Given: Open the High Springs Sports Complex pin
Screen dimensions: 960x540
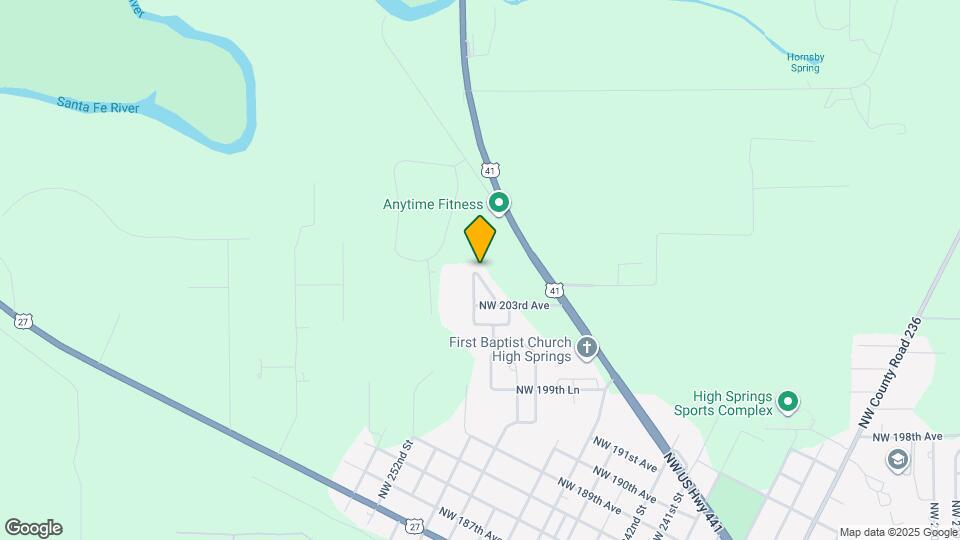Looking at the screenshot, I should coord(788,402).
